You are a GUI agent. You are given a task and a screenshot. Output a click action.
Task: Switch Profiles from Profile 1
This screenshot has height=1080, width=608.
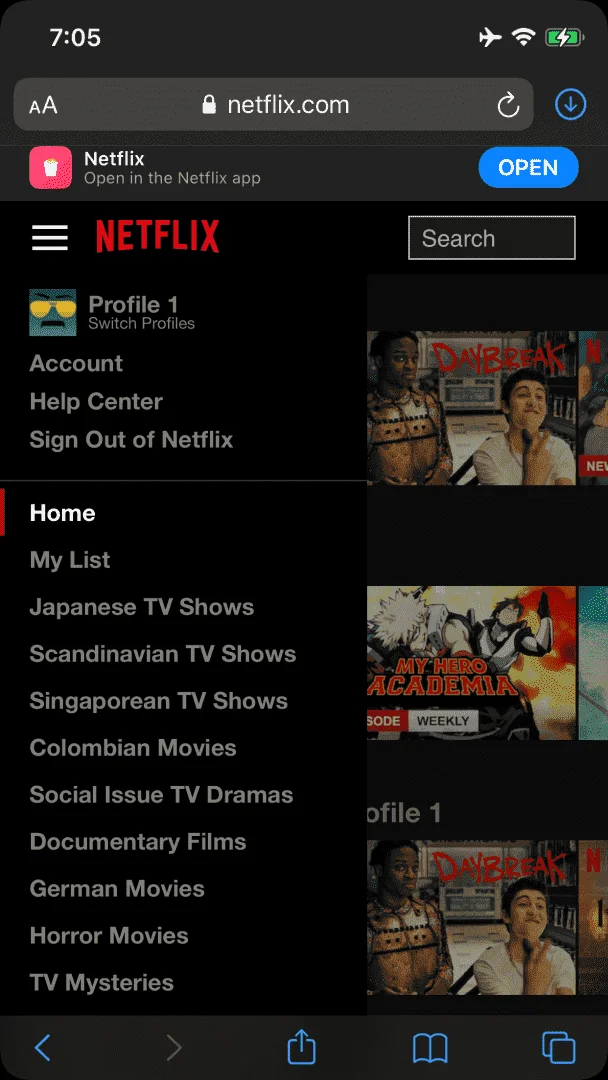pyautogui.click(x=141, y=324)
